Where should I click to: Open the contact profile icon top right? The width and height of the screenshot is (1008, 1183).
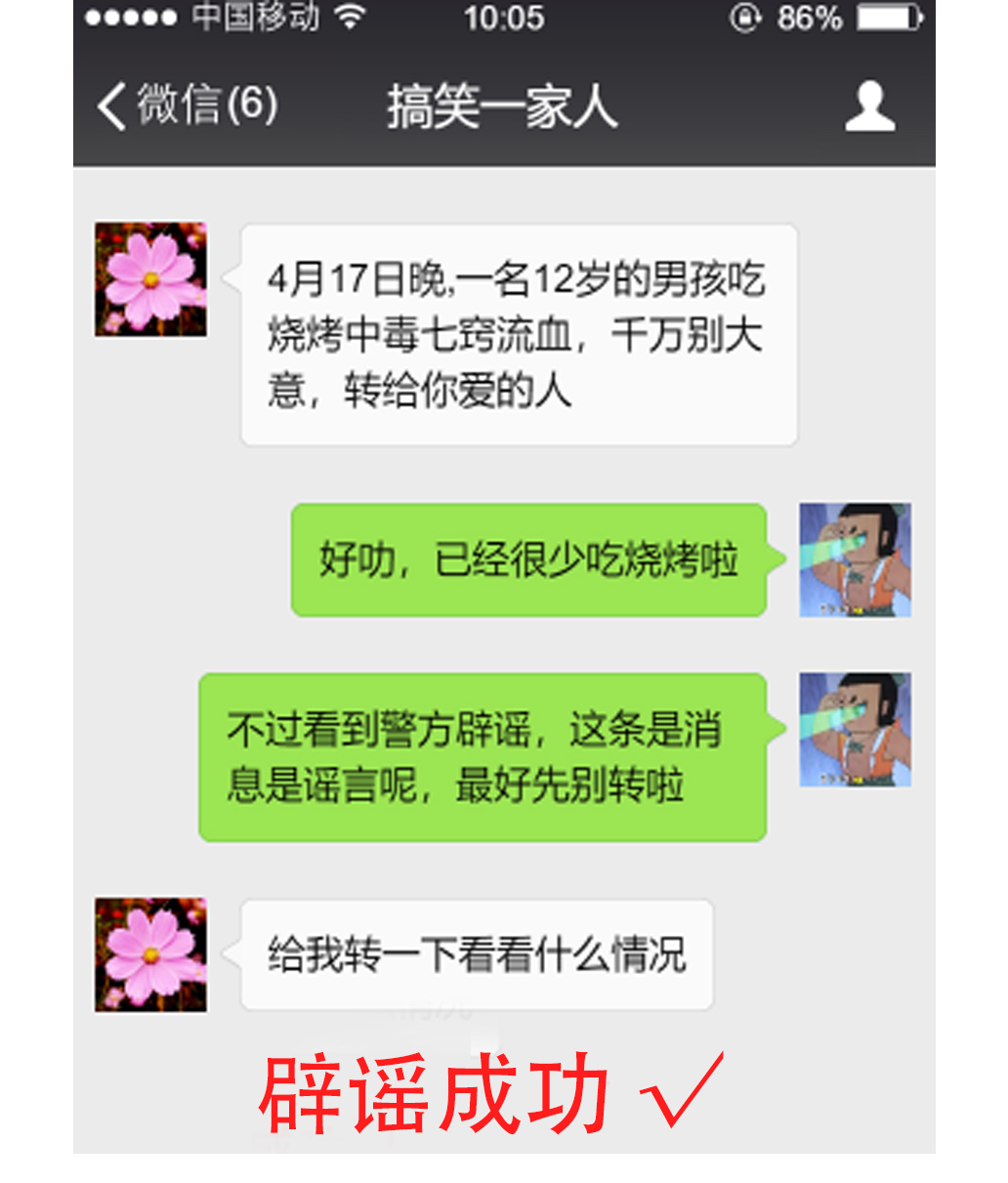pos(870,106)
